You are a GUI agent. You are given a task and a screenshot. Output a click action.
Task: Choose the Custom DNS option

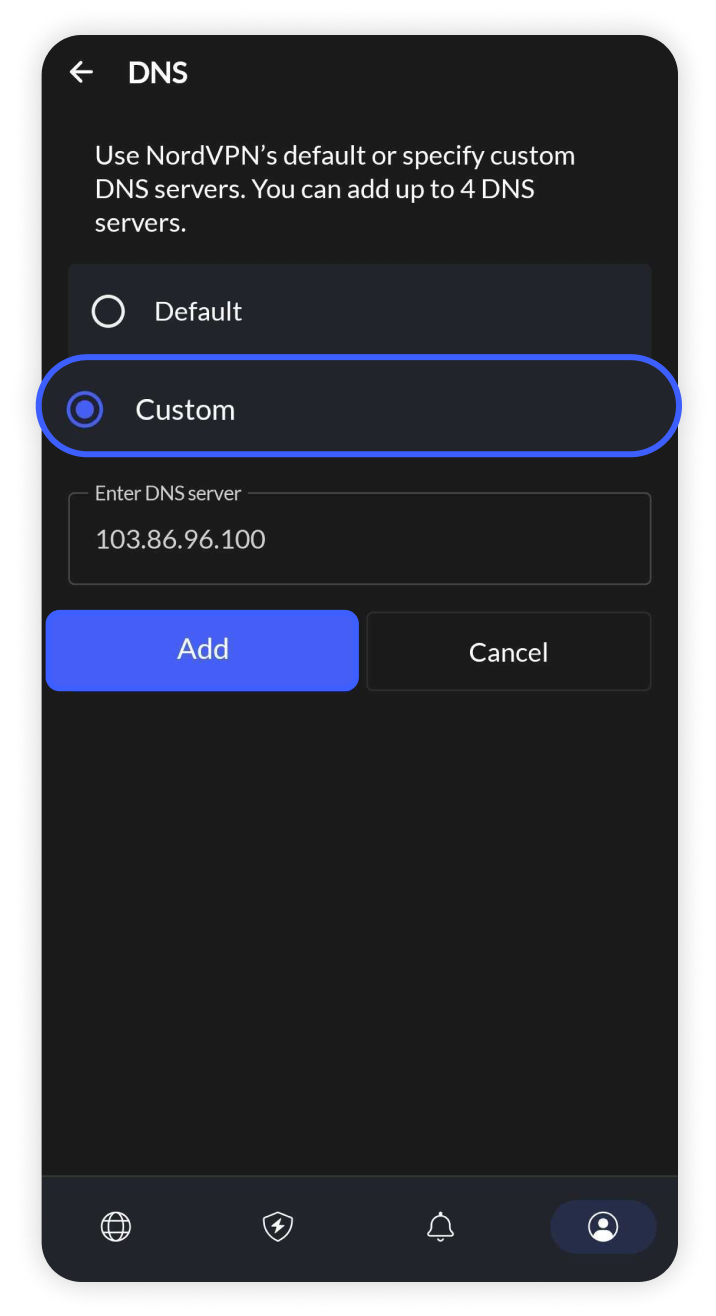point(86,409)
